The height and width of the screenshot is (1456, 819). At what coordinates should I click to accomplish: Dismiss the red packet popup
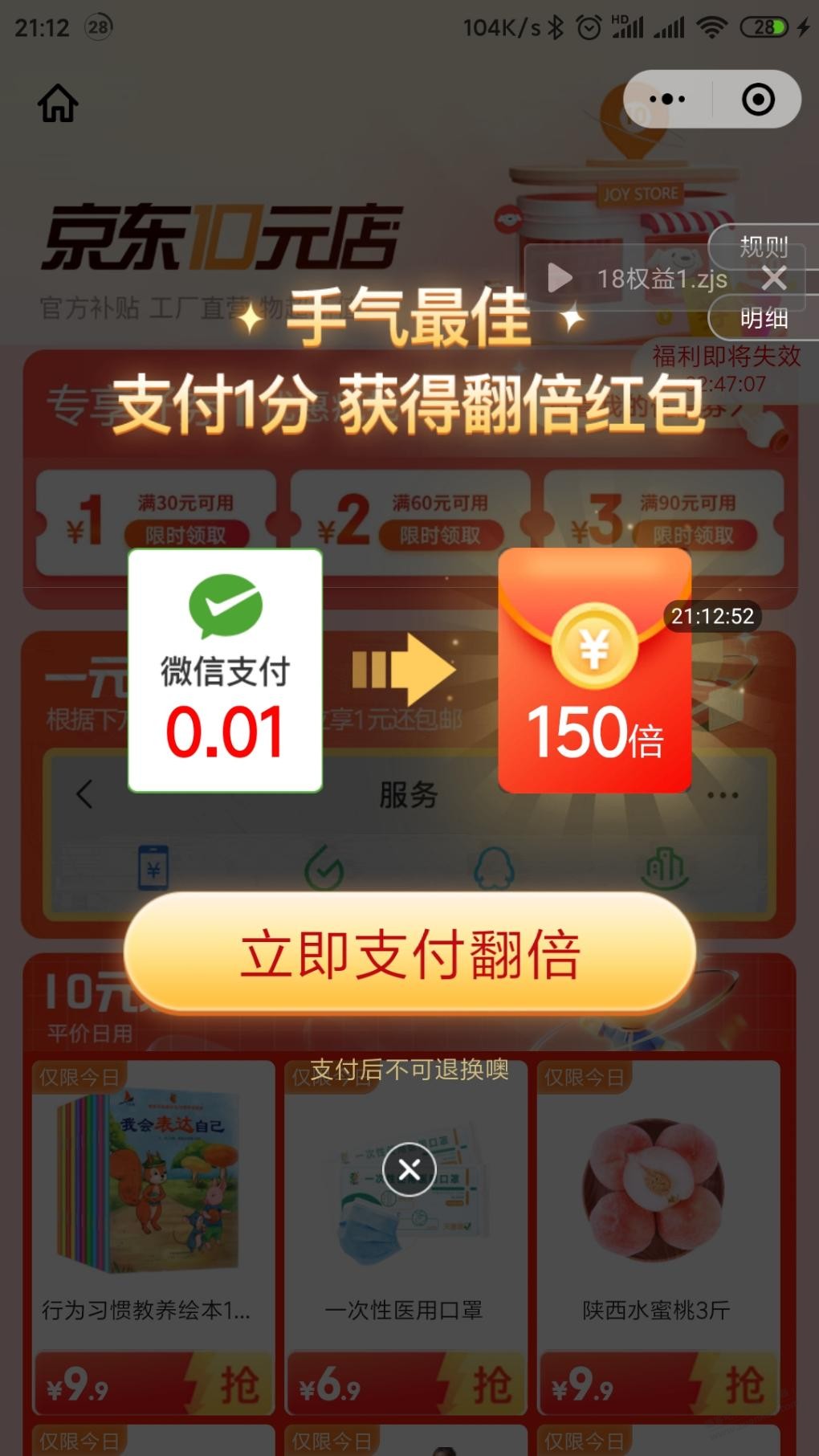(x=409, y=1169)
